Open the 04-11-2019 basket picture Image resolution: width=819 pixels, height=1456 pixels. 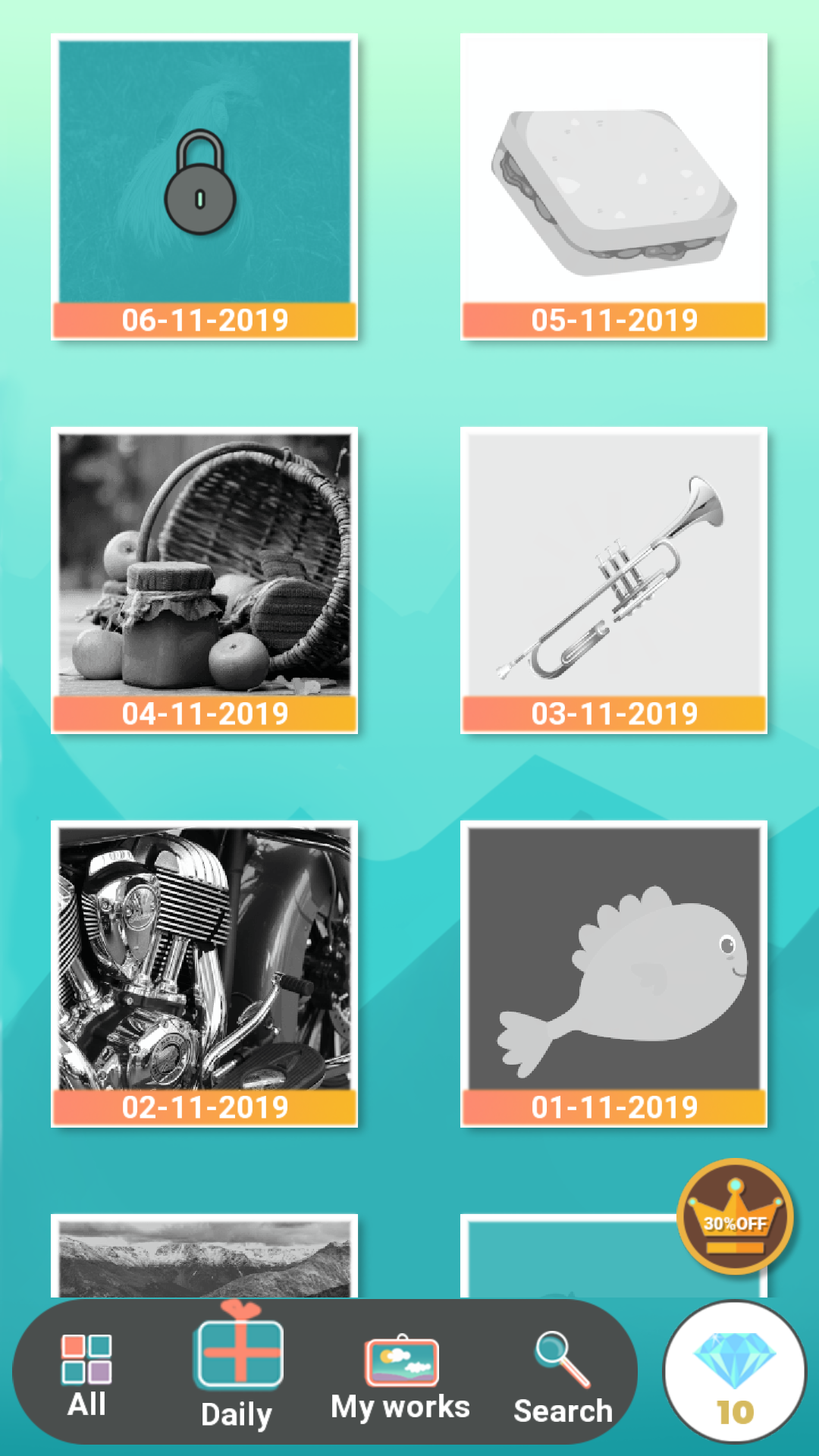(x=204, y=579)
